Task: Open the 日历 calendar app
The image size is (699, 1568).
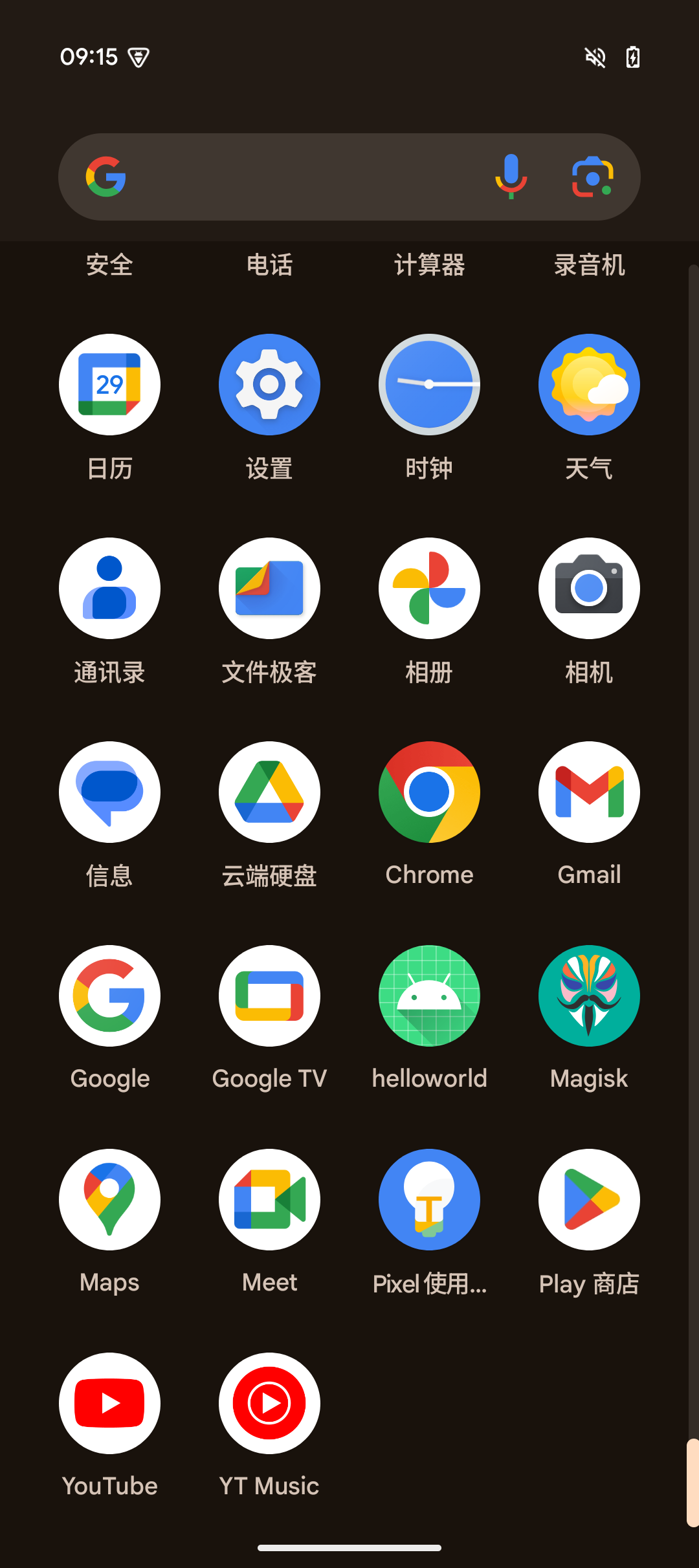Action: pyautogui.click(x=109, y=385)
